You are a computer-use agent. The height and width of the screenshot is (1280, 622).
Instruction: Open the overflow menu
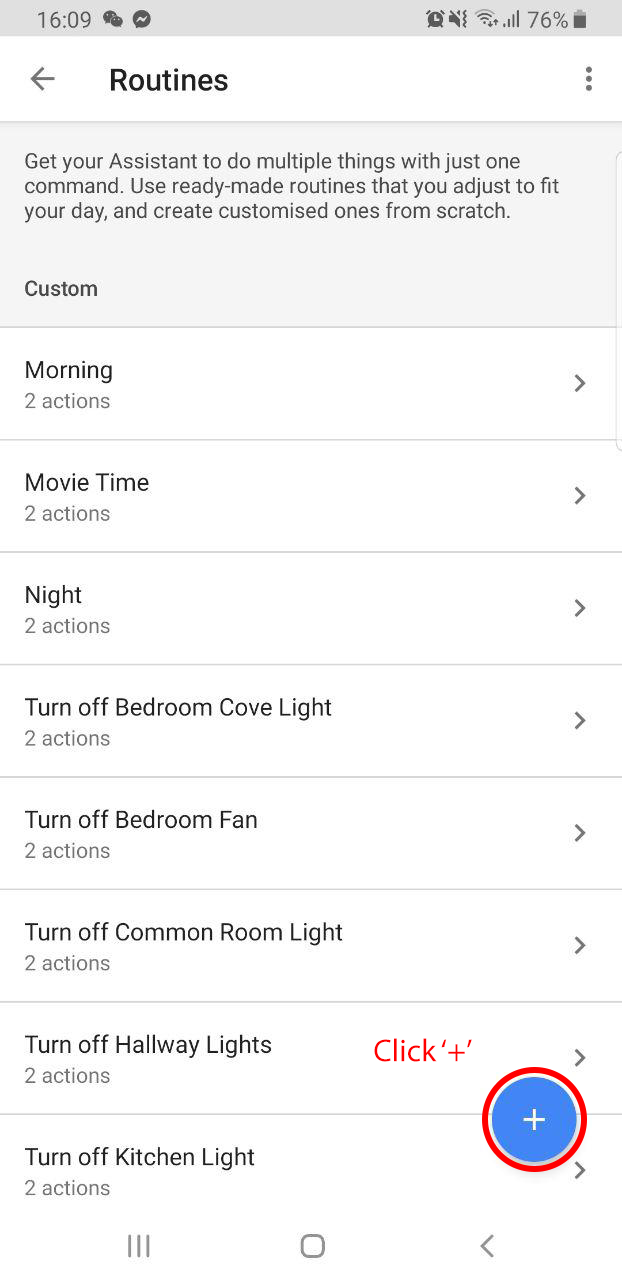coord(589,80)
